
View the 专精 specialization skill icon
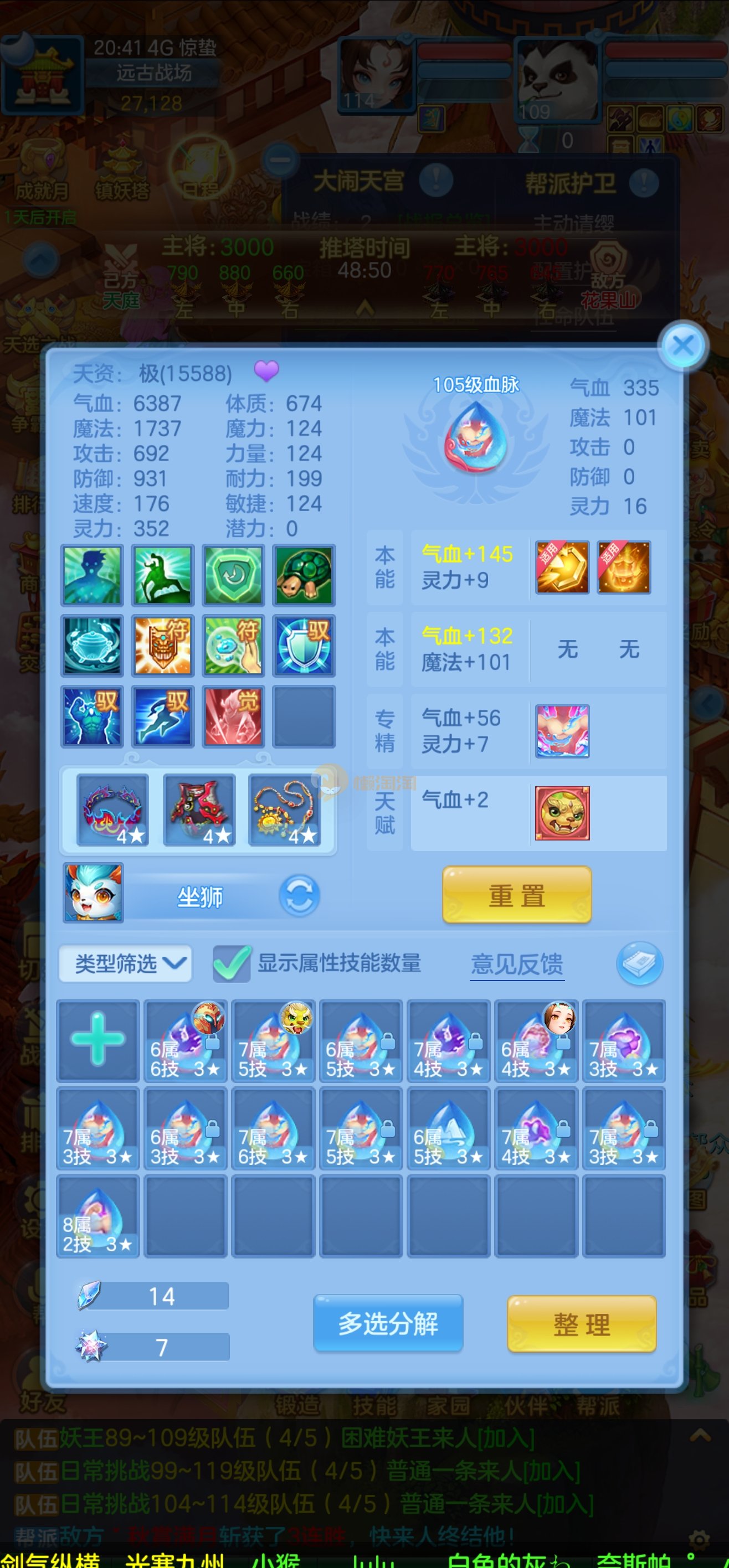click(562, 731)
